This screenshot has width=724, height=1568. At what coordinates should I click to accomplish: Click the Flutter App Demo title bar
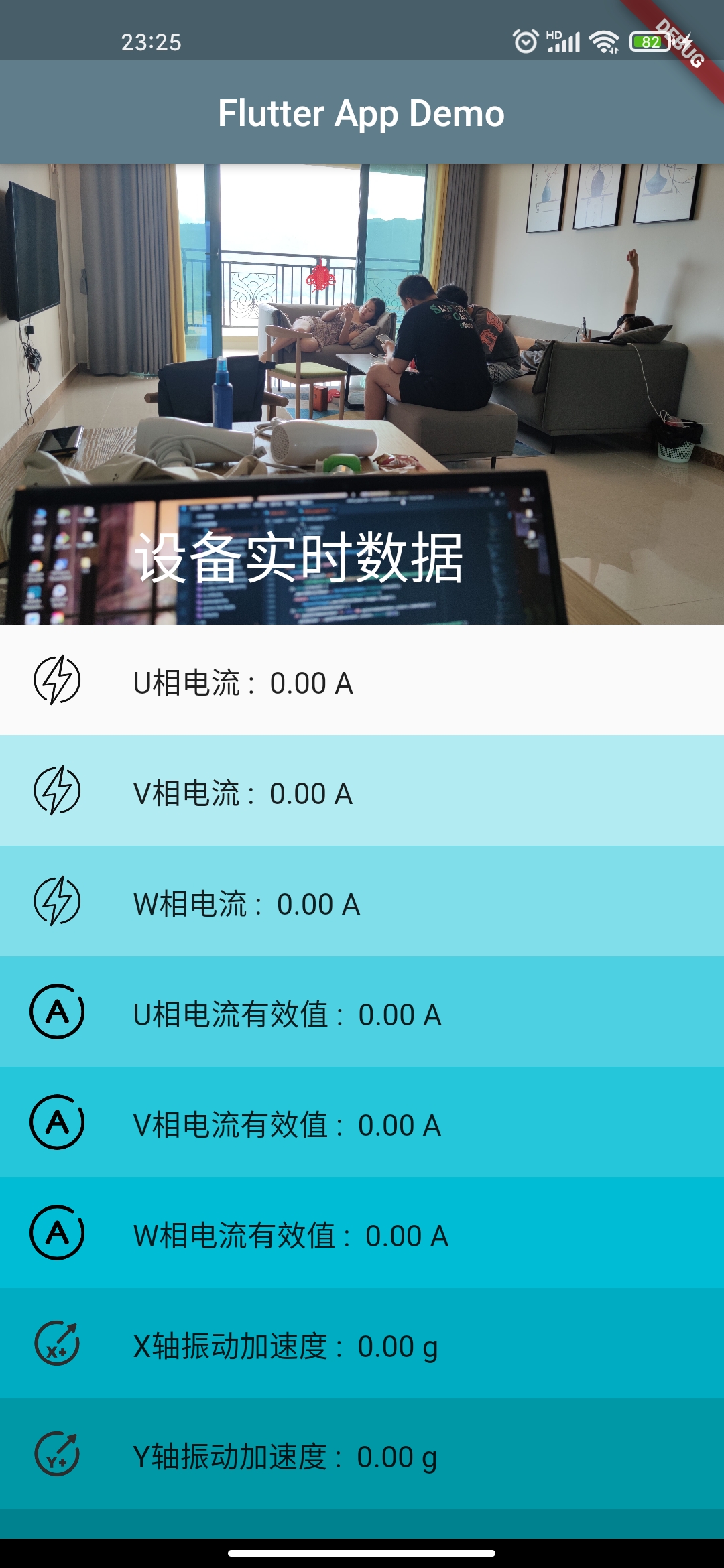tap(362, 113)
